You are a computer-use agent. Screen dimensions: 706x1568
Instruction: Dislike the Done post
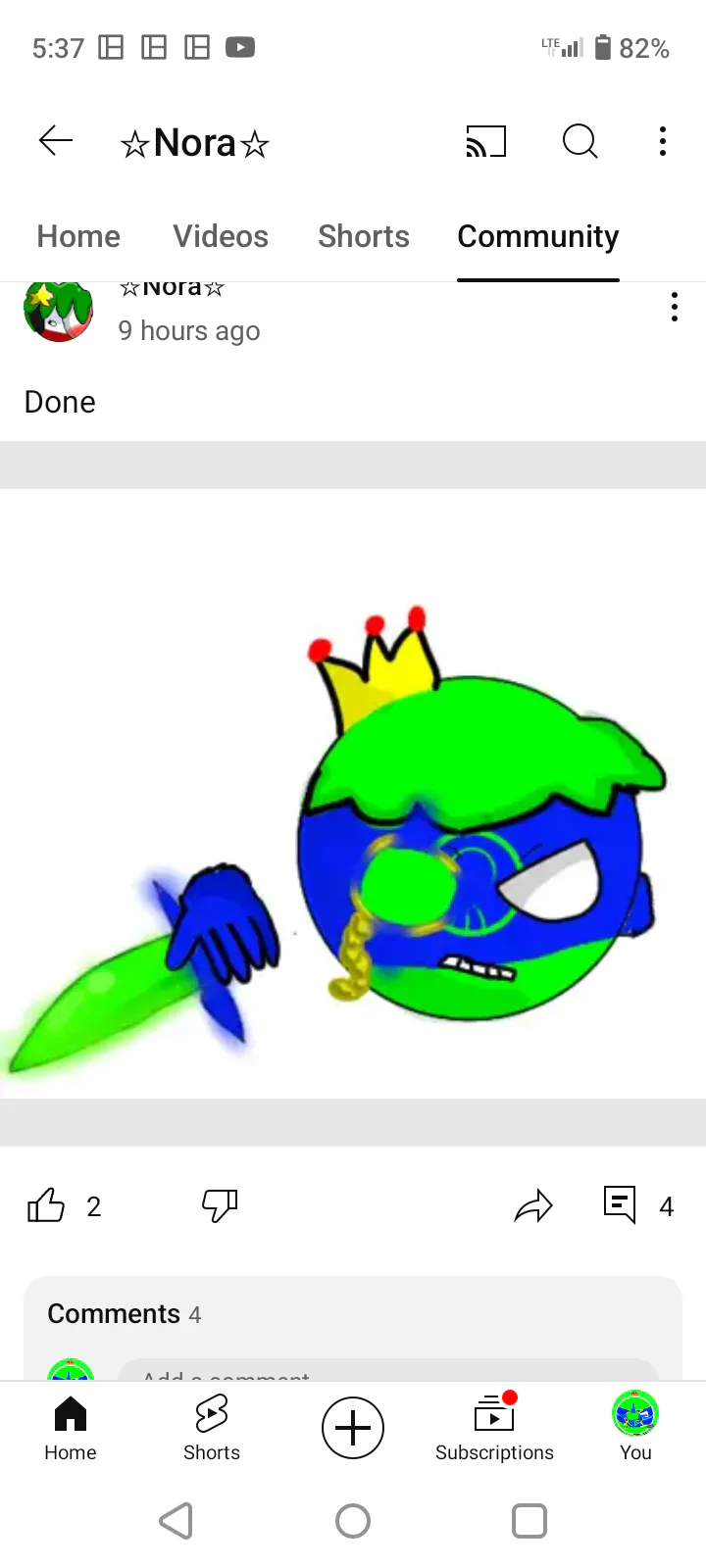click(x=220, y=1205)
